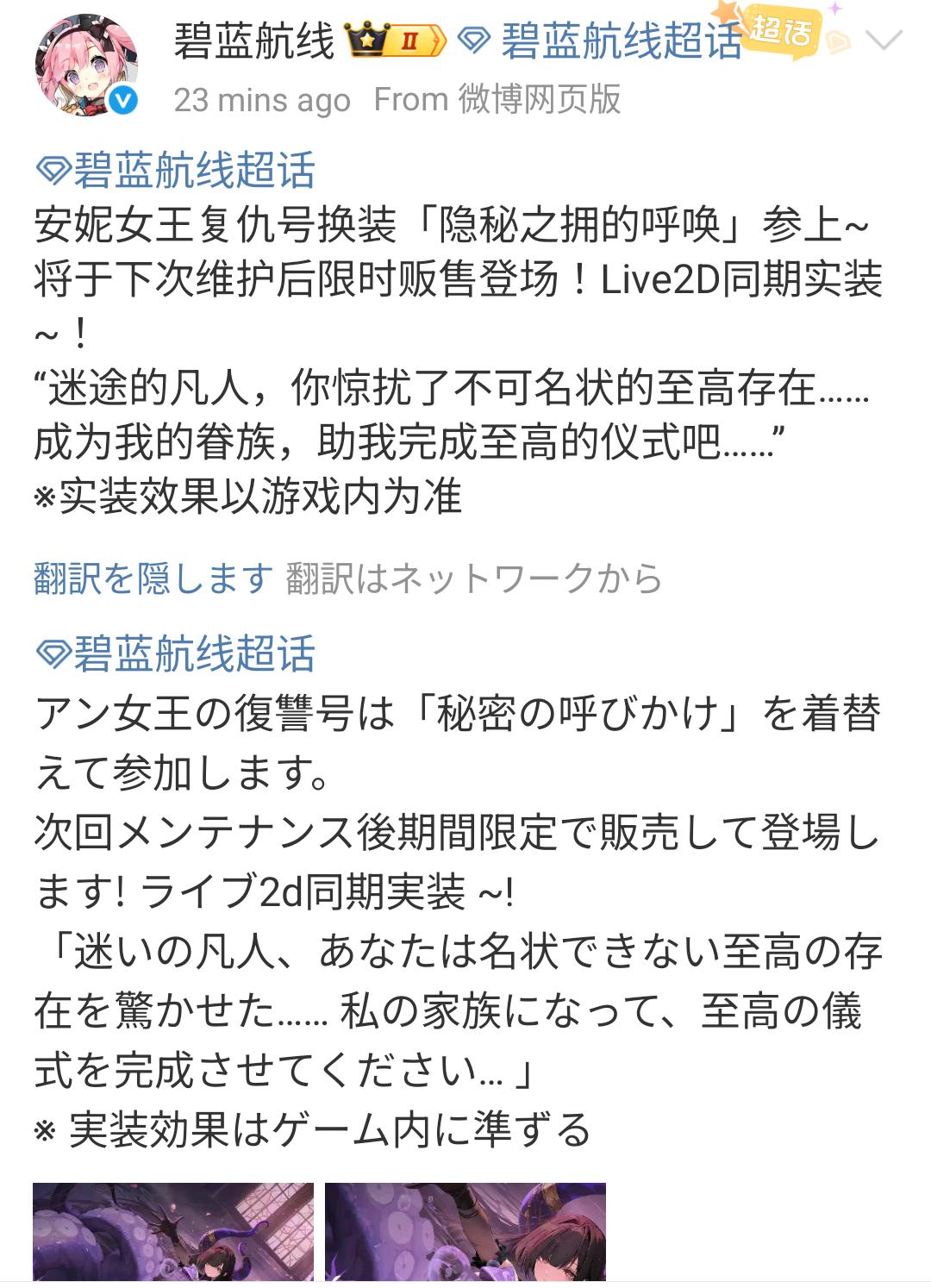Open the 碧蓝航线超话 tag in the original post
The image size is (931, 1288).
pyautogui.click(x=176, y=170)
